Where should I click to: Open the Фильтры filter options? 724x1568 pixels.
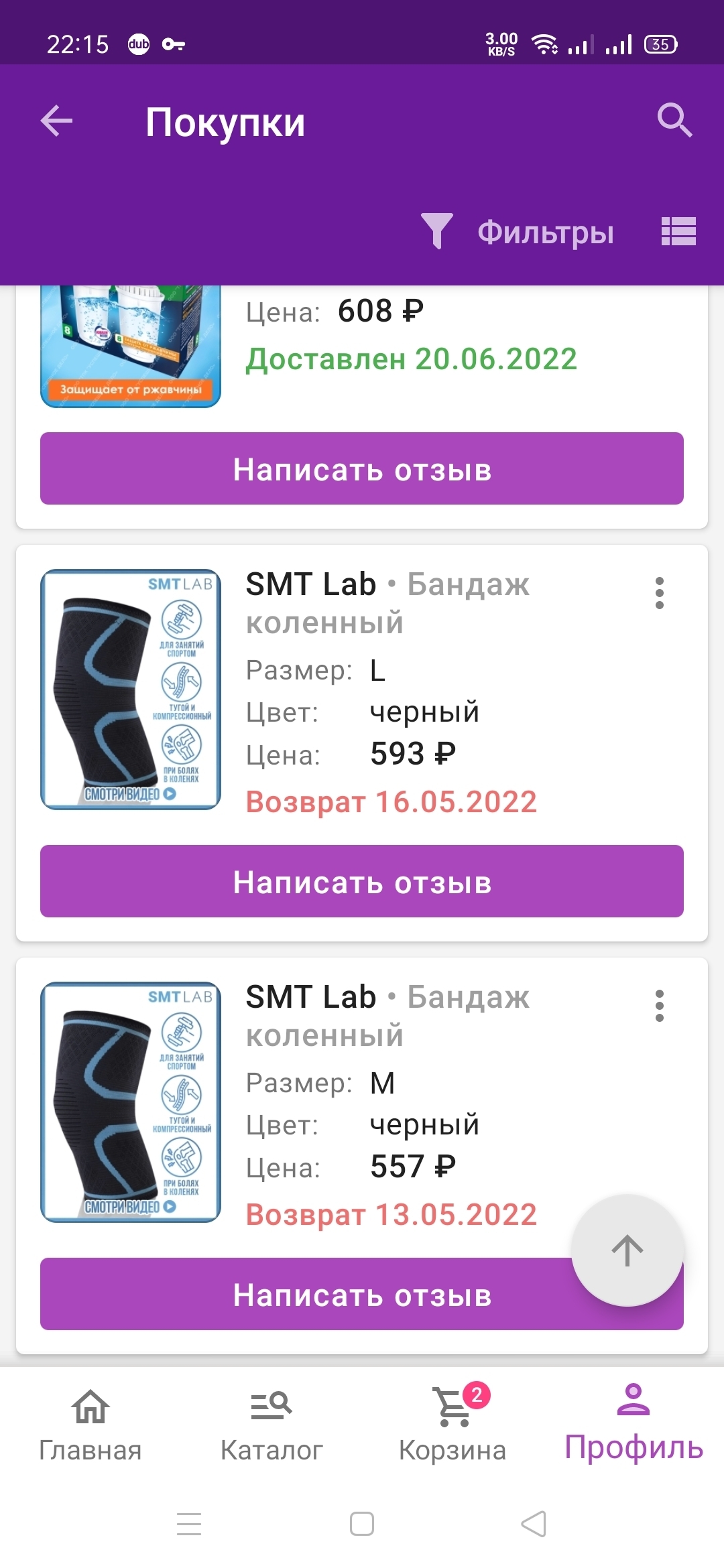pyautogui.click(x=518, y=232)
